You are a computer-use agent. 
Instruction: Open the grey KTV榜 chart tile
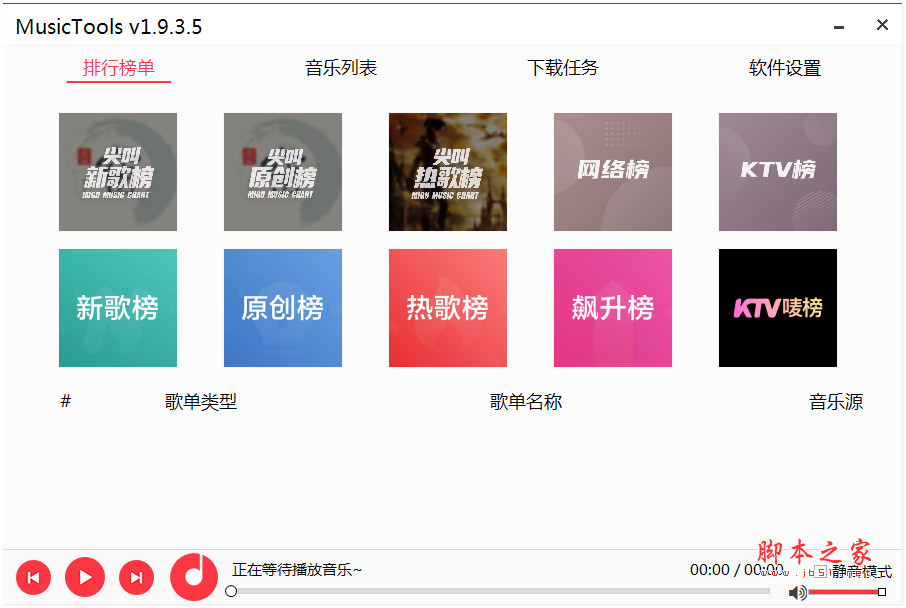point(778,172)
